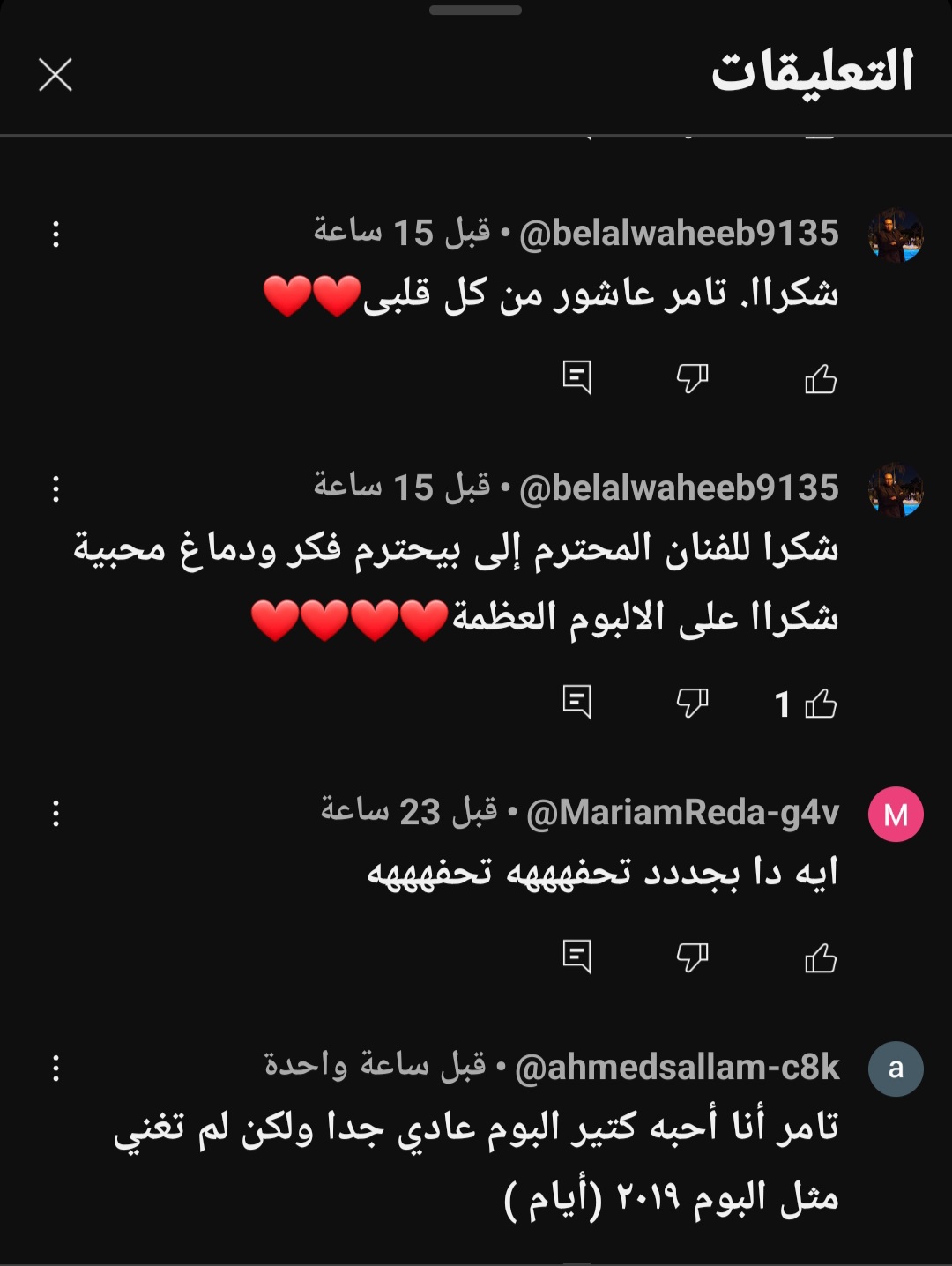Like the comment with four hearts
This screenshot has width=952, height=1266.
(x=820, y=704)
